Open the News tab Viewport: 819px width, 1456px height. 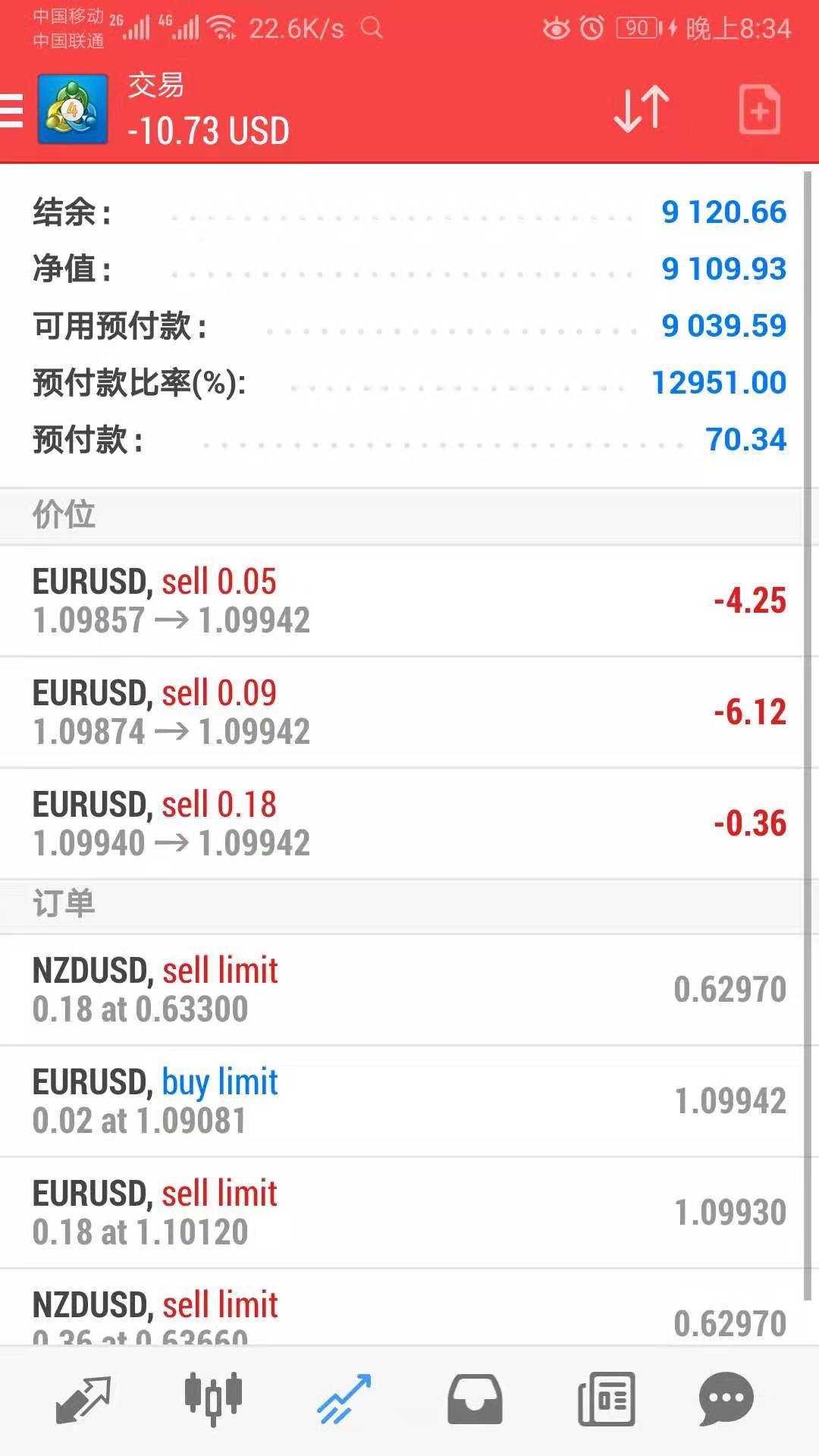[606, 1399]
